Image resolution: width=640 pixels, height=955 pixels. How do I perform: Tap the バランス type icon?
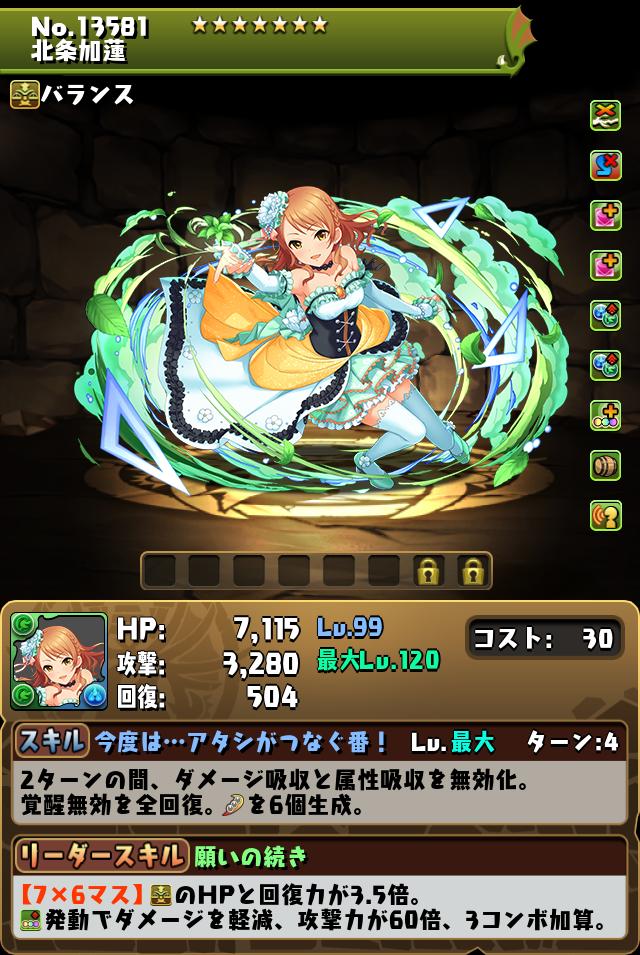25,95
